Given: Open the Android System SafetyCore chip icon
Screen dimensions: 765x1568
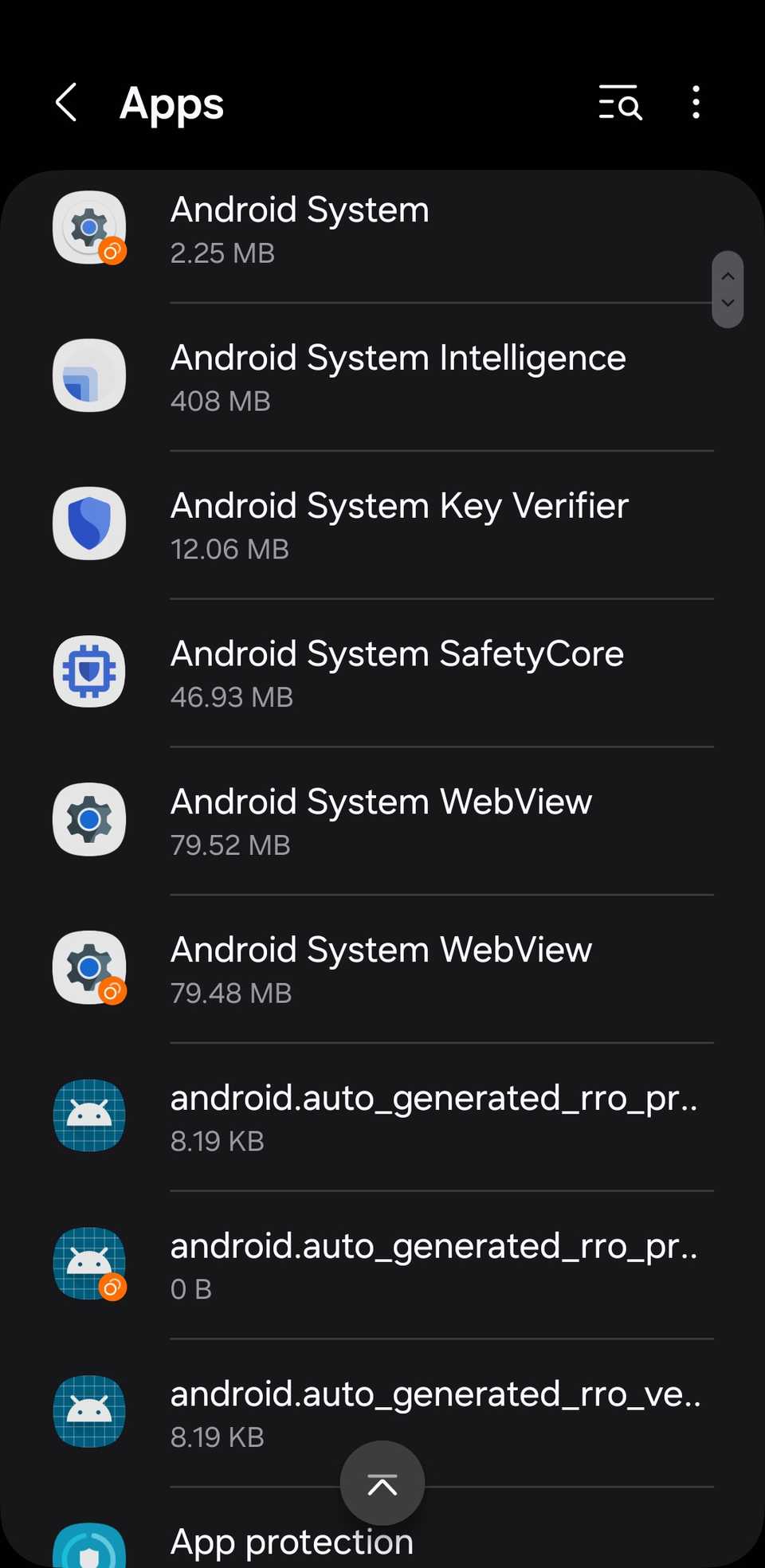Looking at the screenshot, I should 88,672.
